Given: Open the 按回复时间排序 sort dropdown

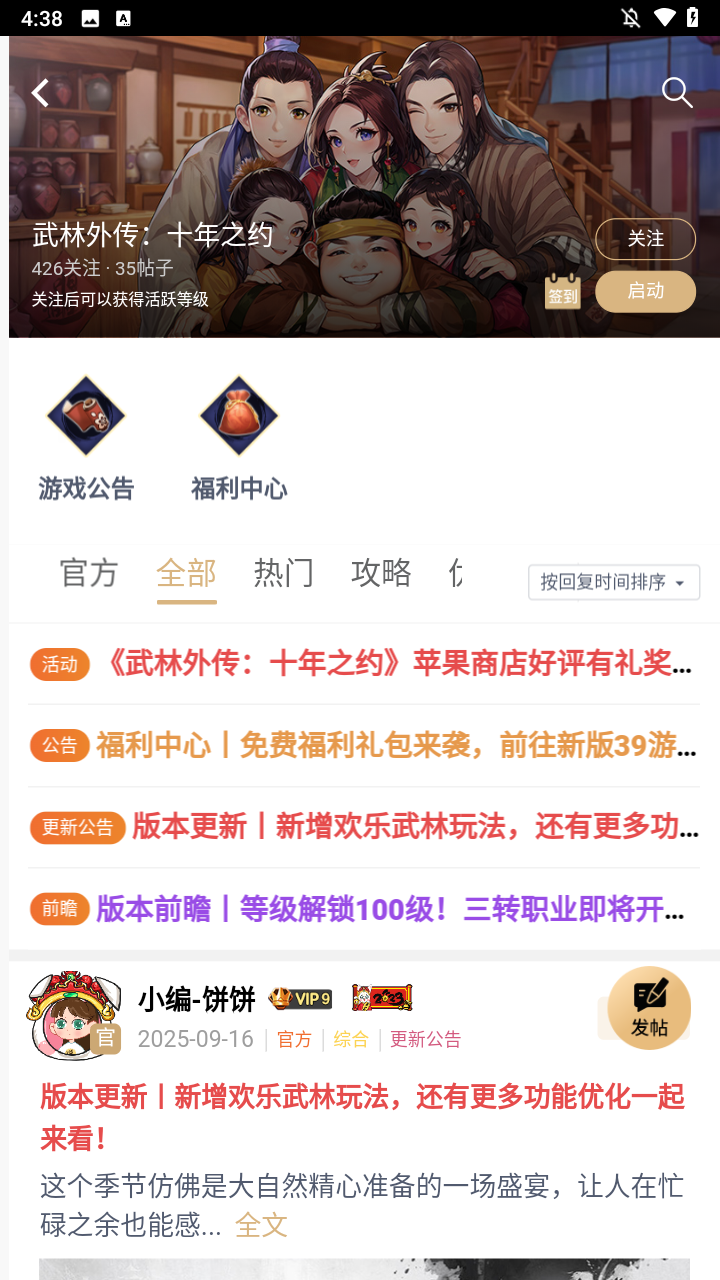Looking at the screenshot, I should point(614,581).
